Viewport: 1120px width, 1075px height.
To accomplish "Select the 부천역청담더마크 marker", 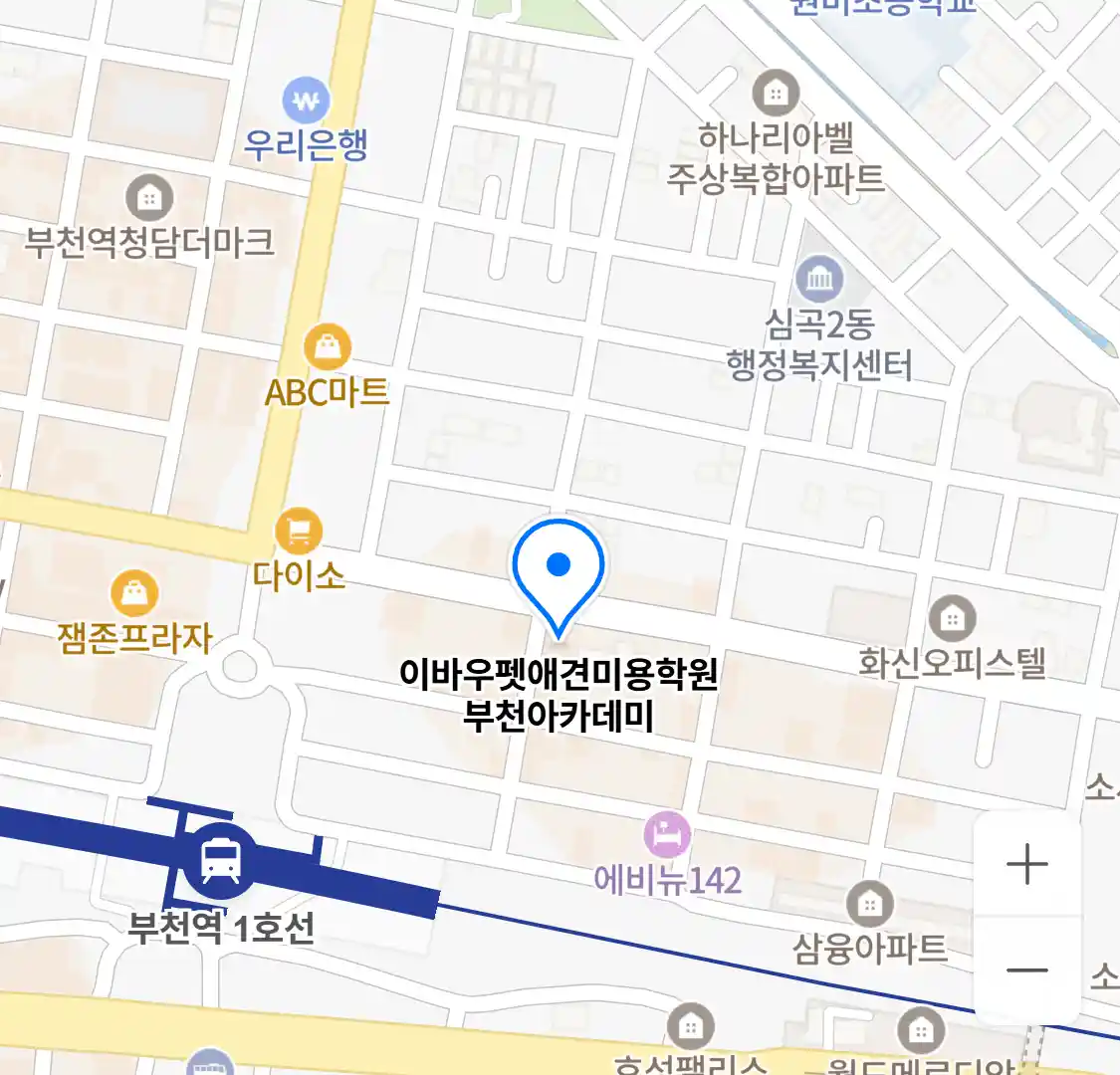I will point(149,198).
